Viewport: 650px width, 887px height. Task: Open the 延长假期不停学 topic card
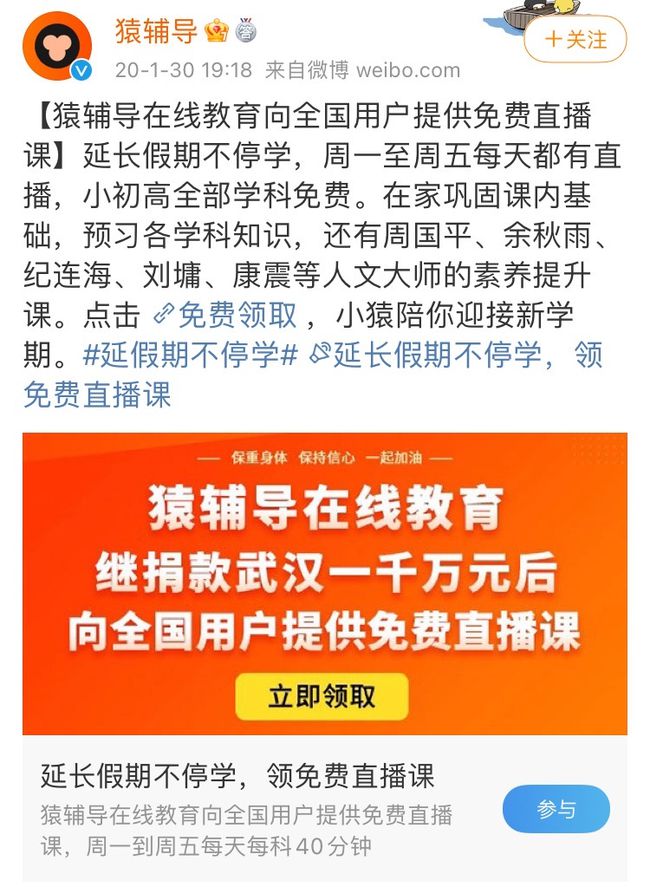pyautogui.click(x=250, y=808)
